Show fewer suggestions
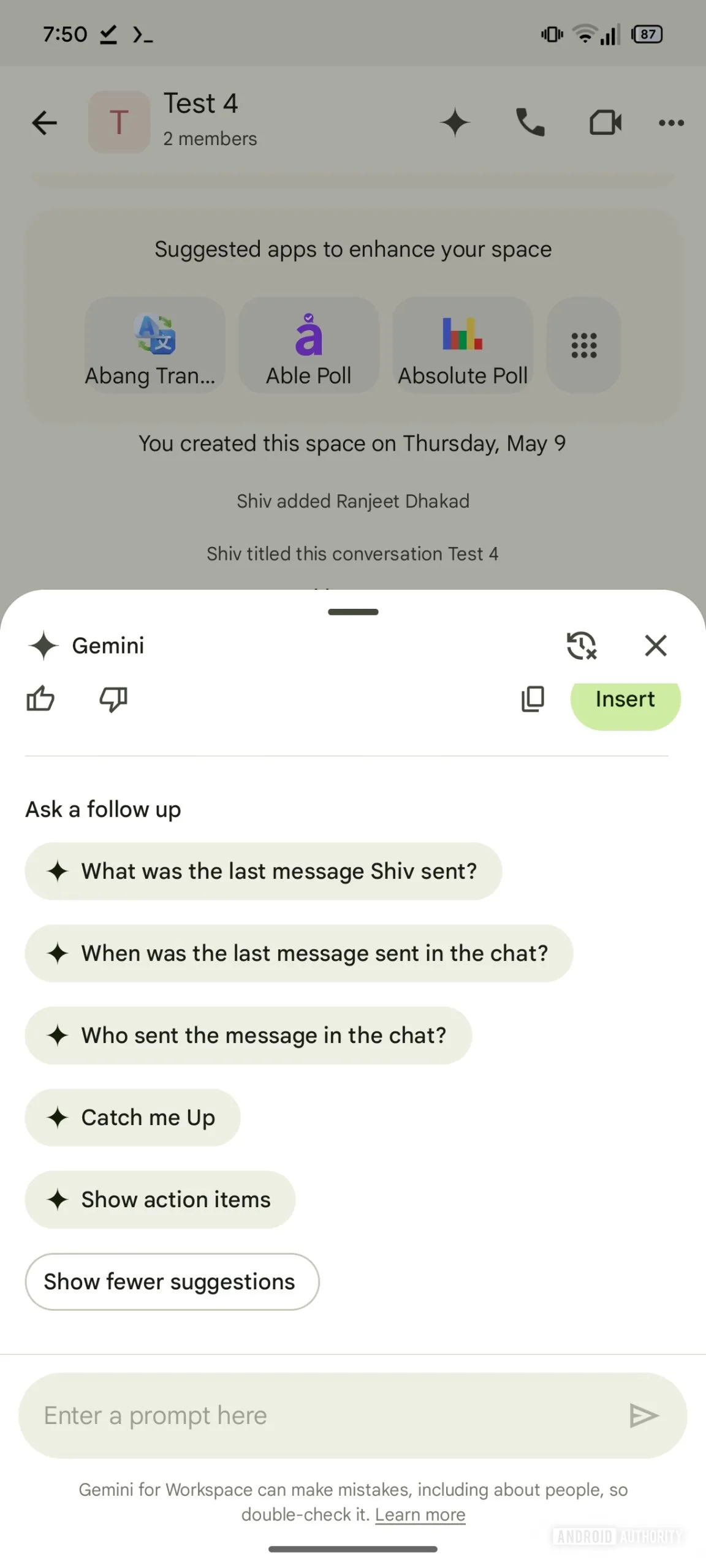This screenshot has height=1568, width=706. (172, 1281)
